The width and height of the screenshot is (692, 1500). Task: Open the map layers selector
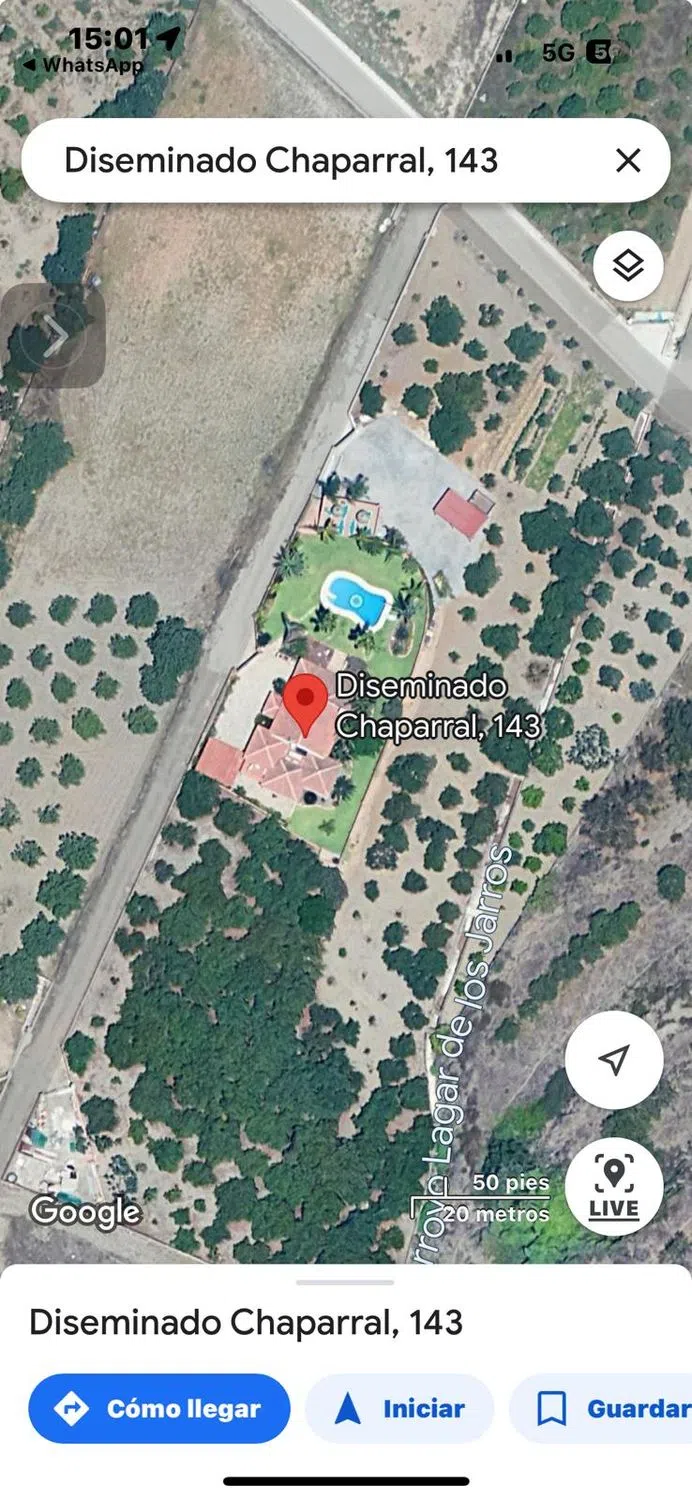[x=628, y=267]
